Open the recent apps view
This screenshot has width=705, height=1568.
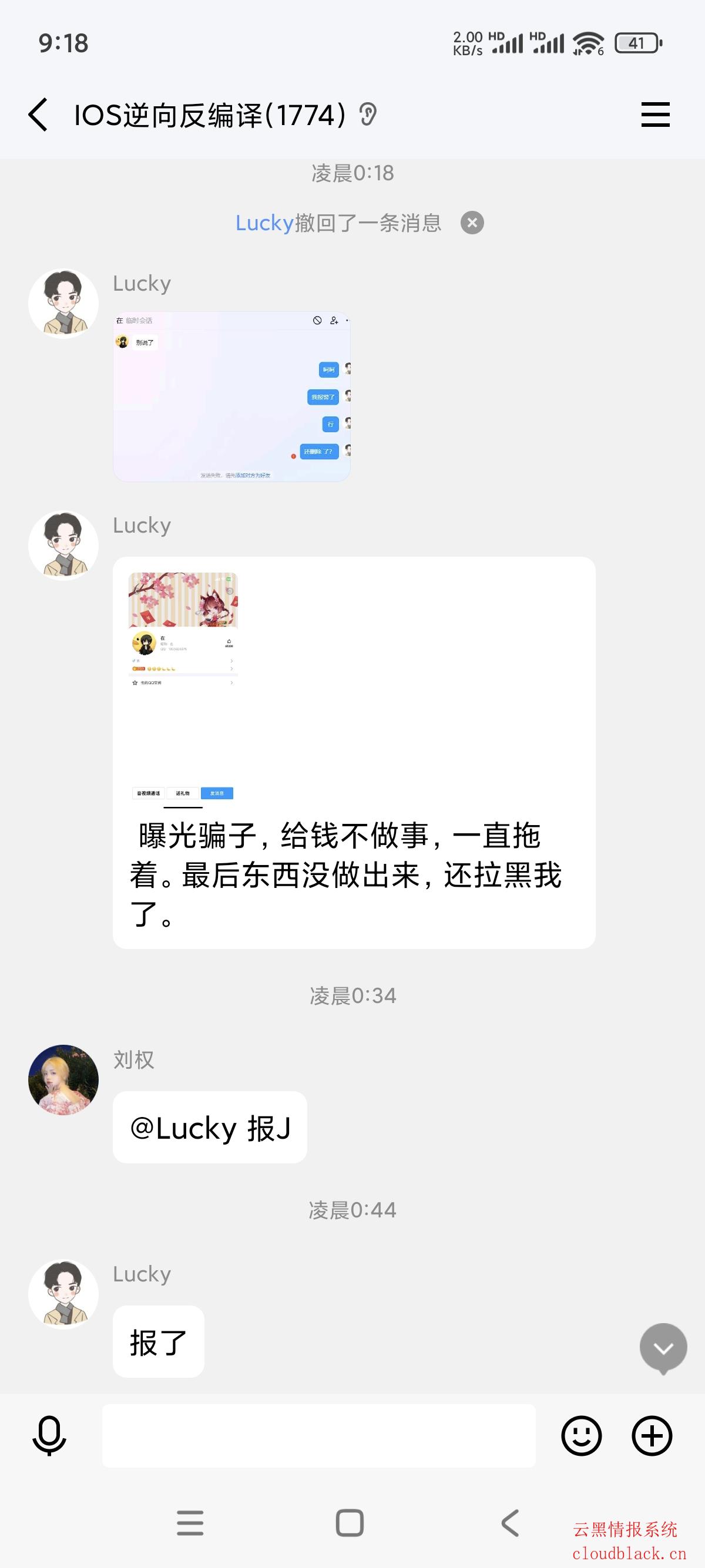[190, 1523]
